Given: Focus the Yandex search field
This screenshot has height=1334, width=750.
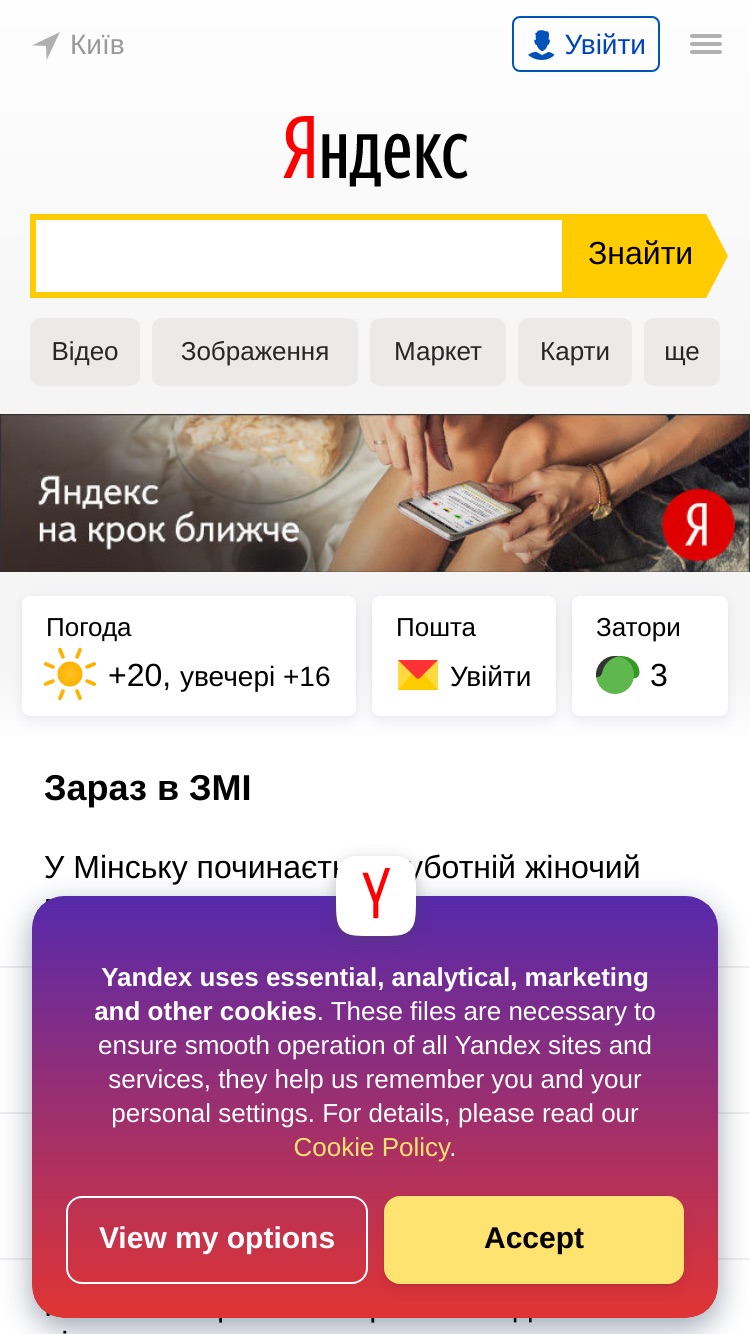Looking at the screenshot, I should (299, 255).
